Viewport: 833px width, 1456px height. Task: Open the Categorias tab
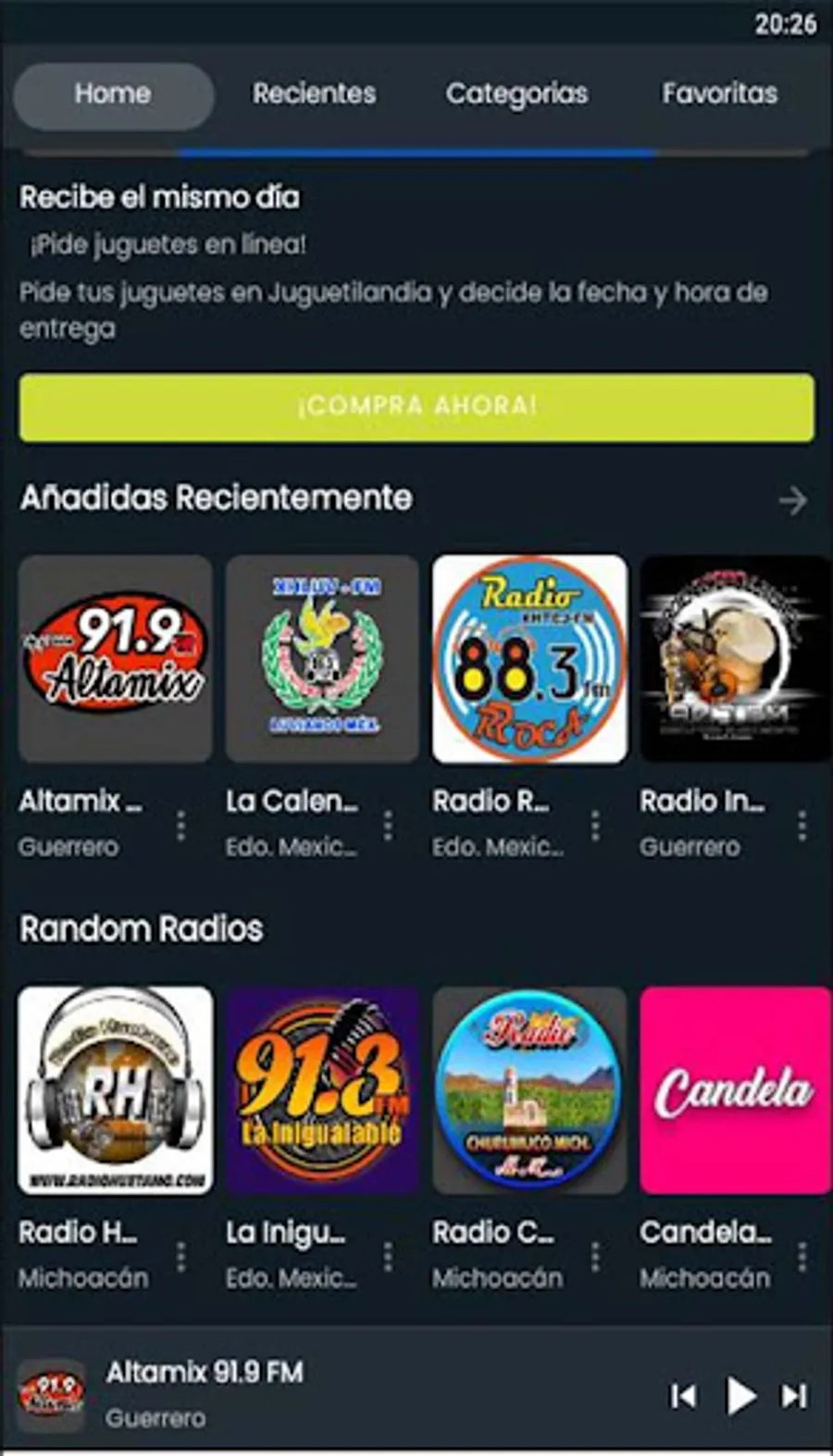pos(516,93)
